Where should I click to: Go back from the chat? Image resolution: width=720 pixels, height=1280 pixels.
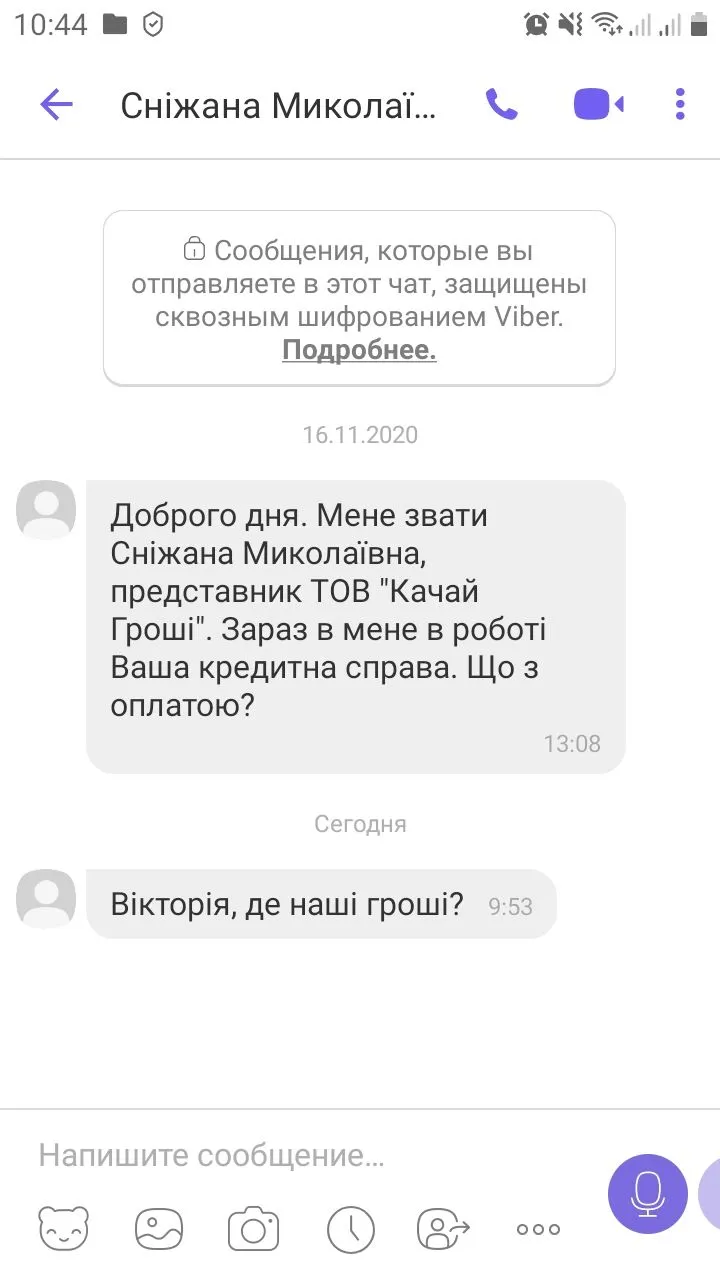56,105
